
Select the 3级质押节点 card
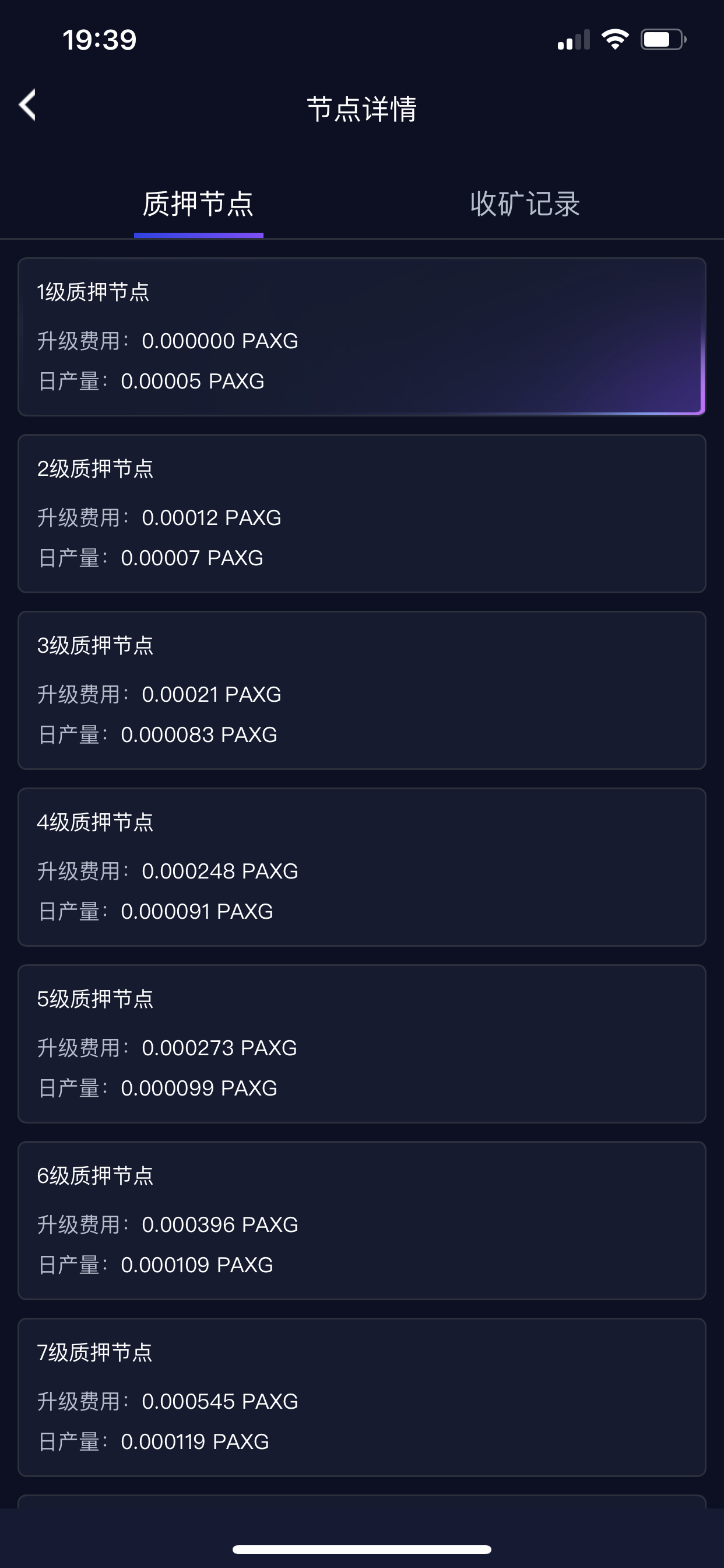click(361, 689)
